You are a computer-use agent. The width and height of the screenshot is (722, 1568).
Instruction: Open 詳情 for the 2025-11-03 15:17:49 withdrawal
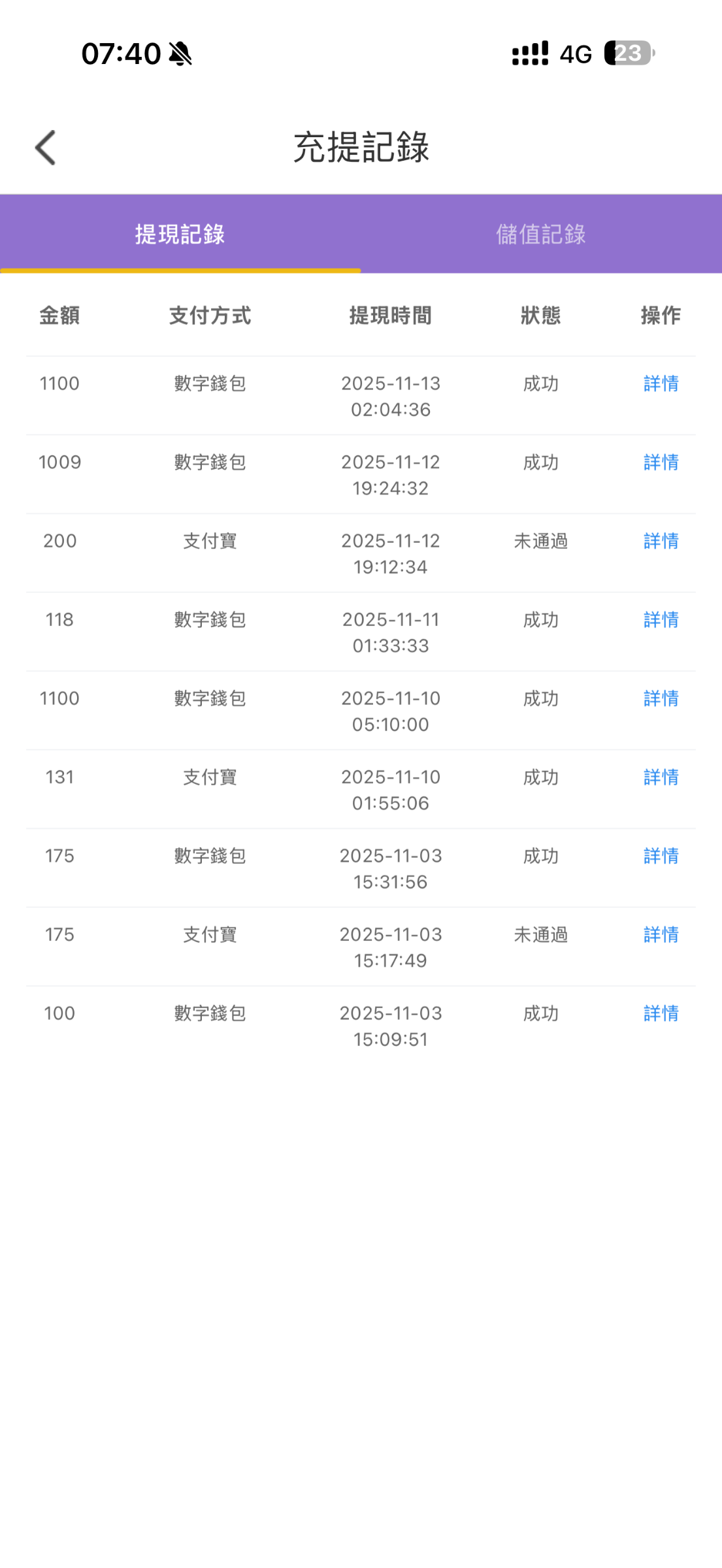(661, 935)
